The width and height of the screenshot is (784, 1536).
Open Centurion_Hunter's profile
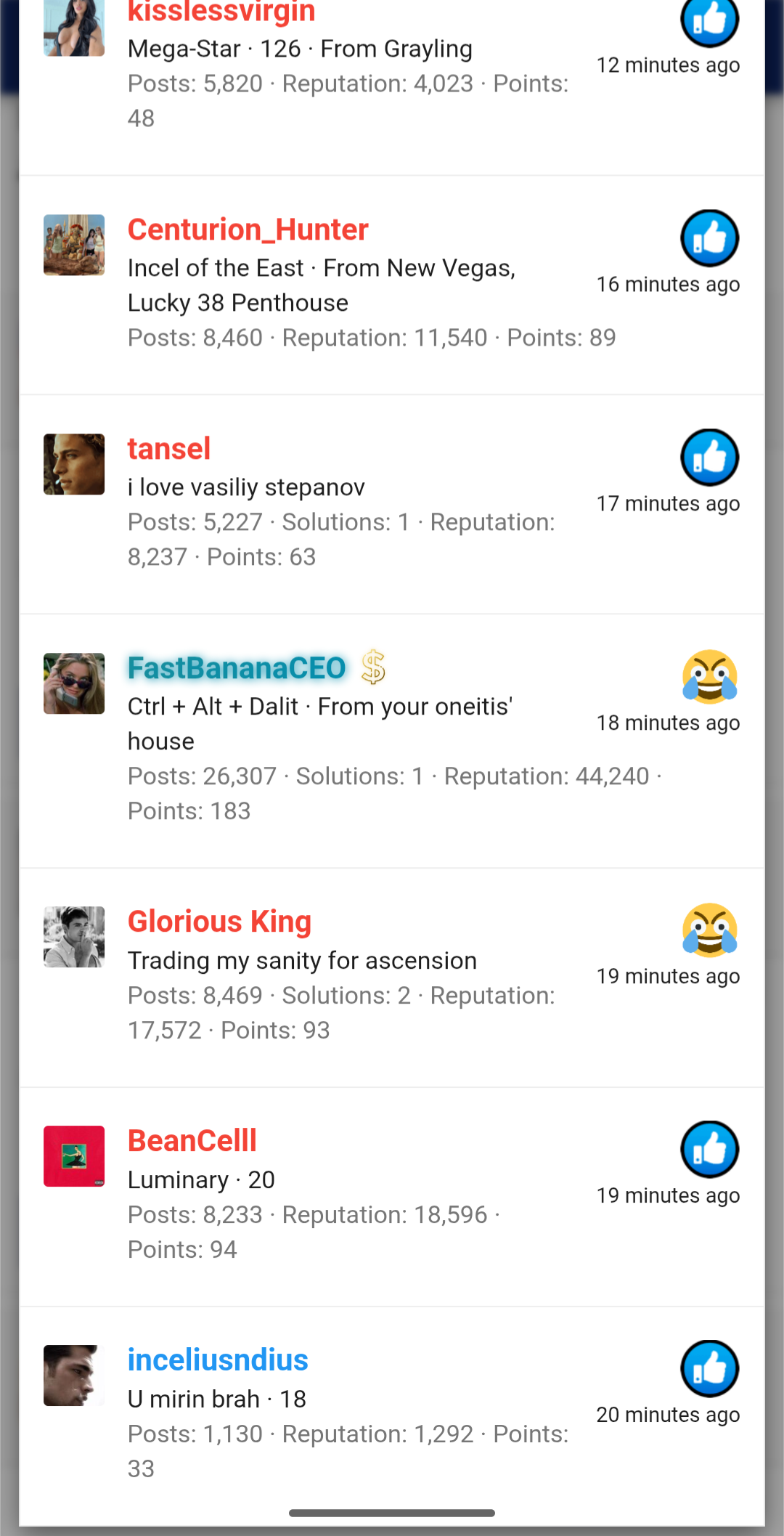pyautogui.click(x=248, y=229)
